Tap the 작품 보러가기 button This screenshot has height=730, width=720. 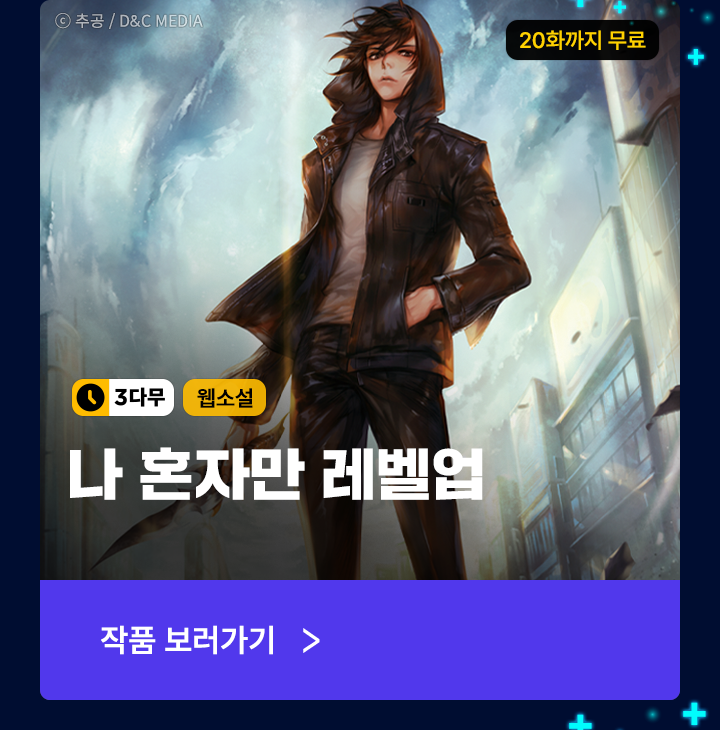click(358, 640)
